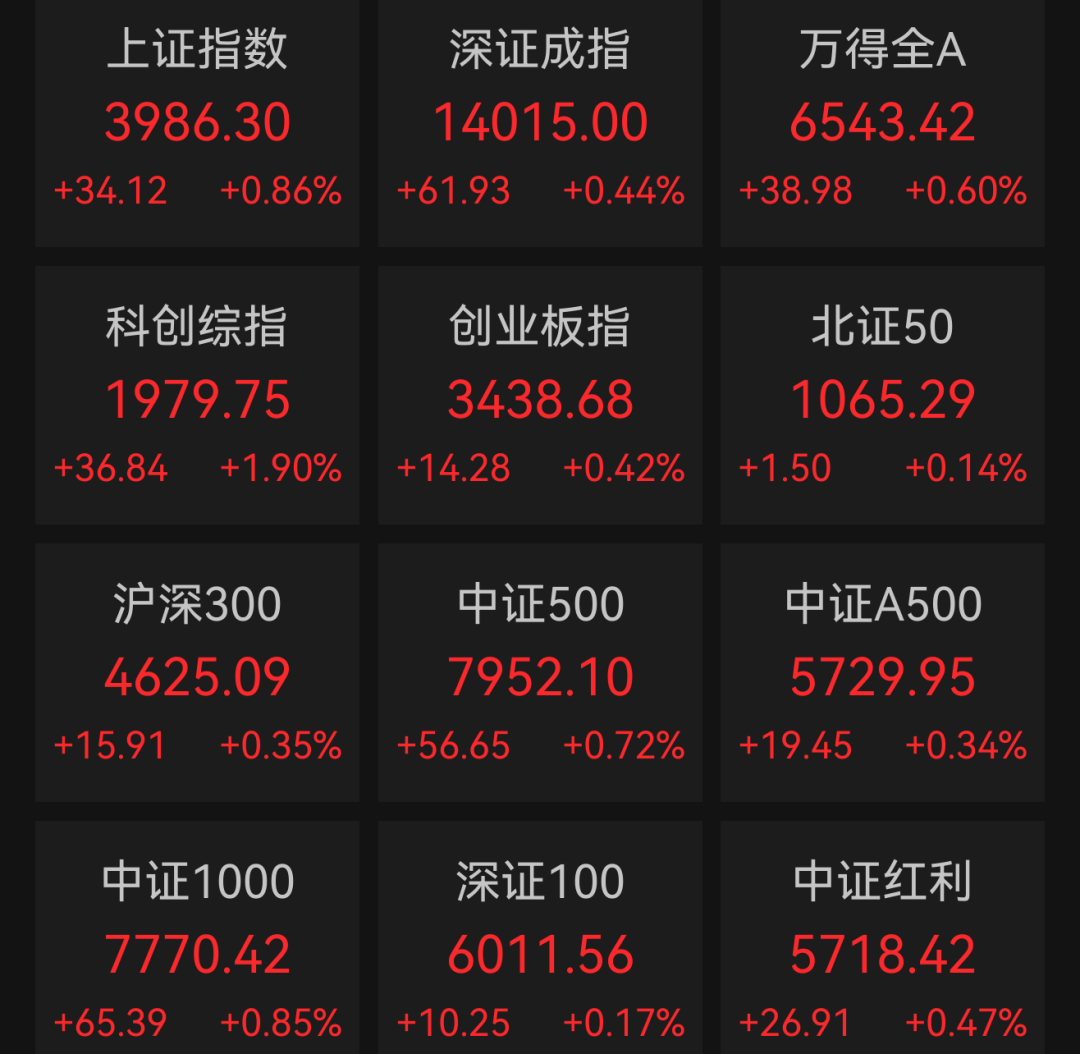Open the 中证1000 index card

click(197, 937)
